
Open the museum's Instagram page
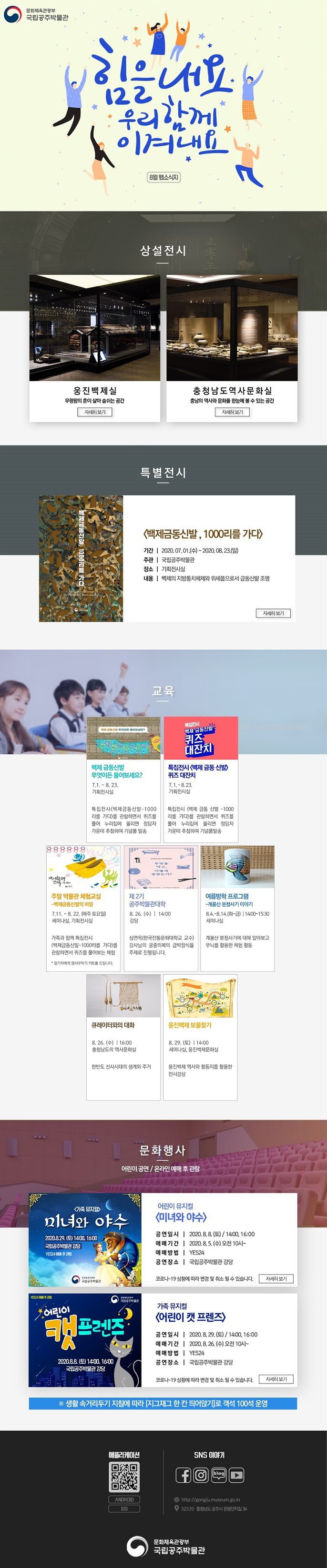(x=201, y=1475)
